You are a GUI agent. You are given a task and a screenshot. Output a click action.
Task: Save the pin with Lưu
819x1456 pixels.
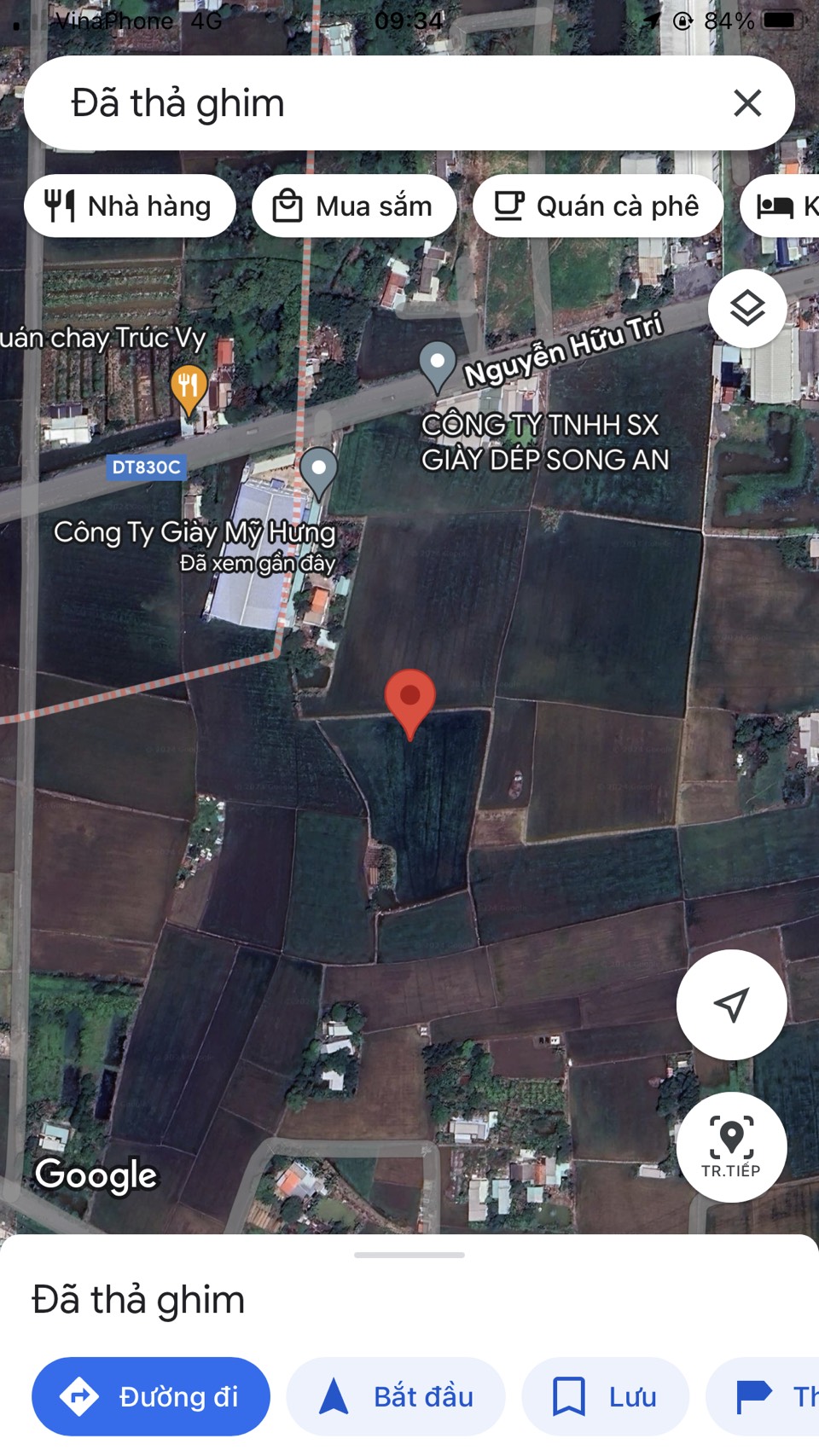click(x=605, y=1396)
